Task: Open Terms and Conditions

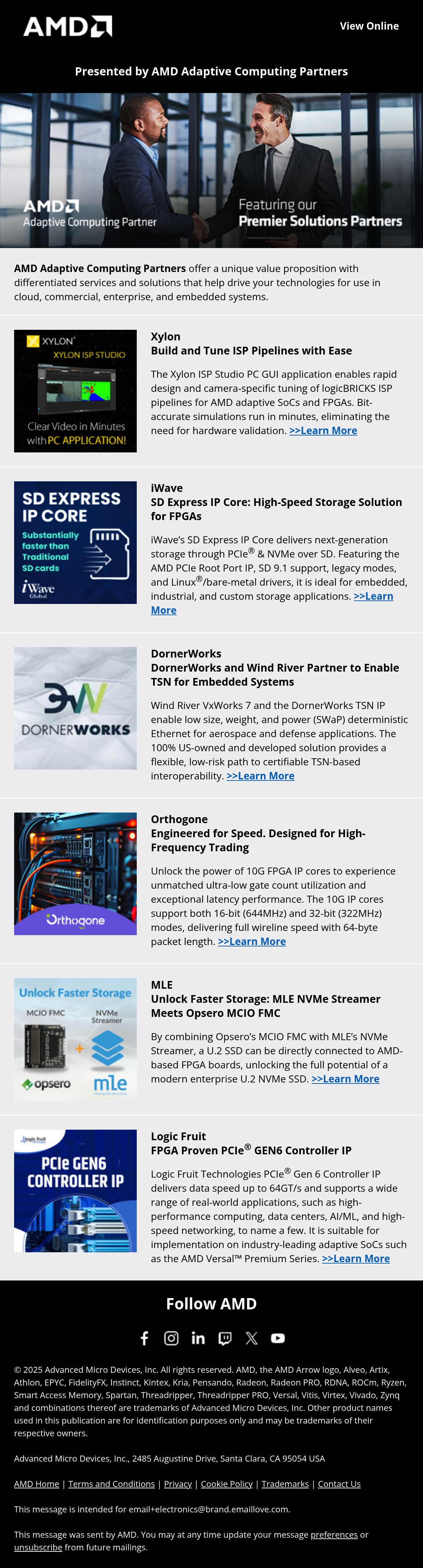Action: tap(111, 1483)
